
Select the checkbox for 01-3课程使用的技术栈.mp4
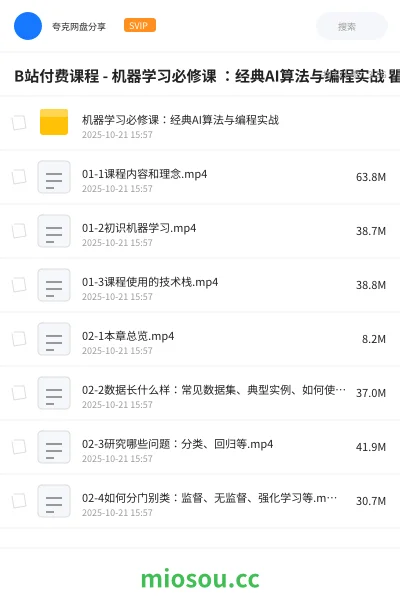[x=19, y=285]
